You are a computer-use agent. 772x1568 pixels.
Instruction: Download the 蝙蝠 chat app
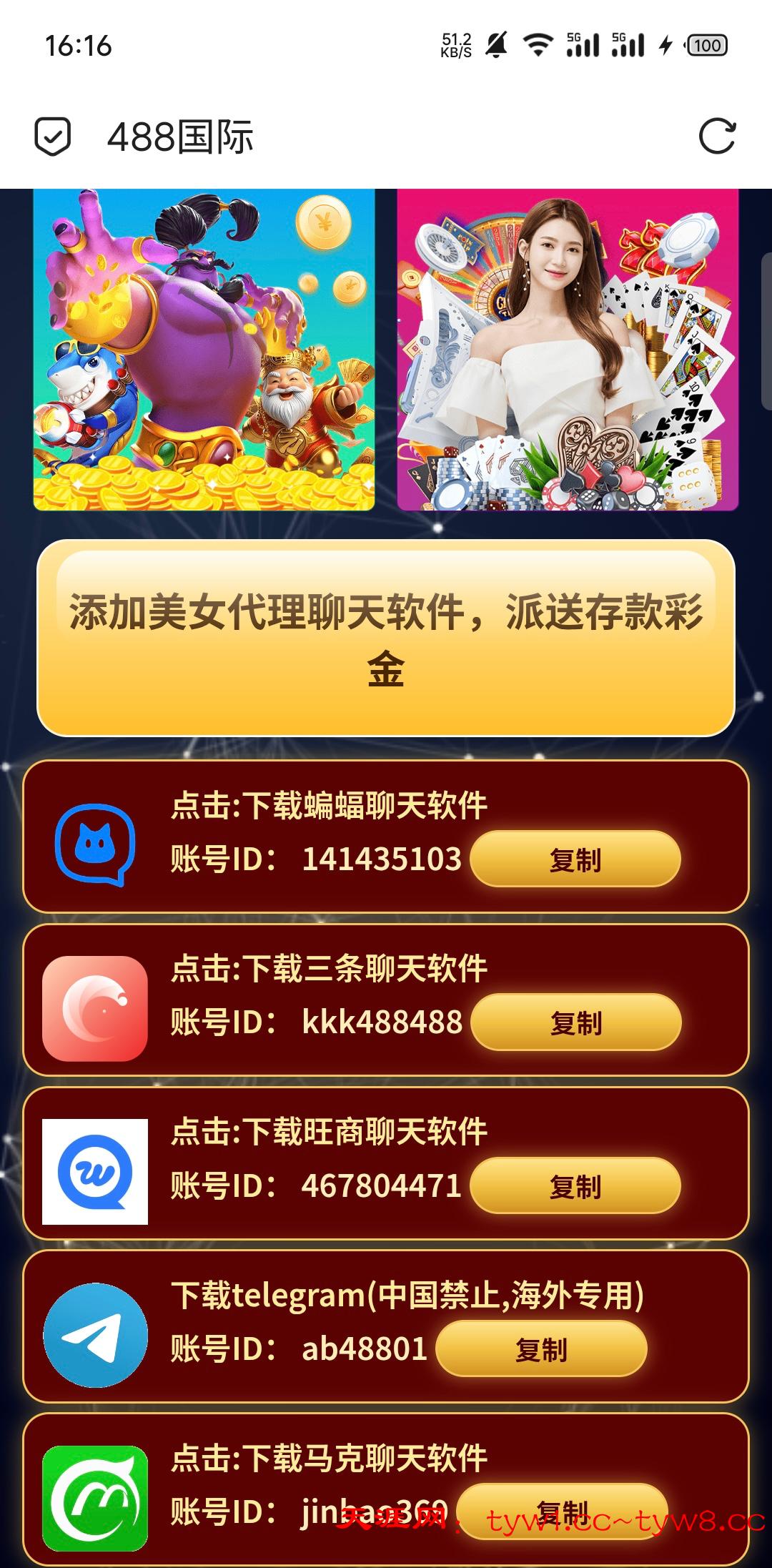tap(329, 806)
